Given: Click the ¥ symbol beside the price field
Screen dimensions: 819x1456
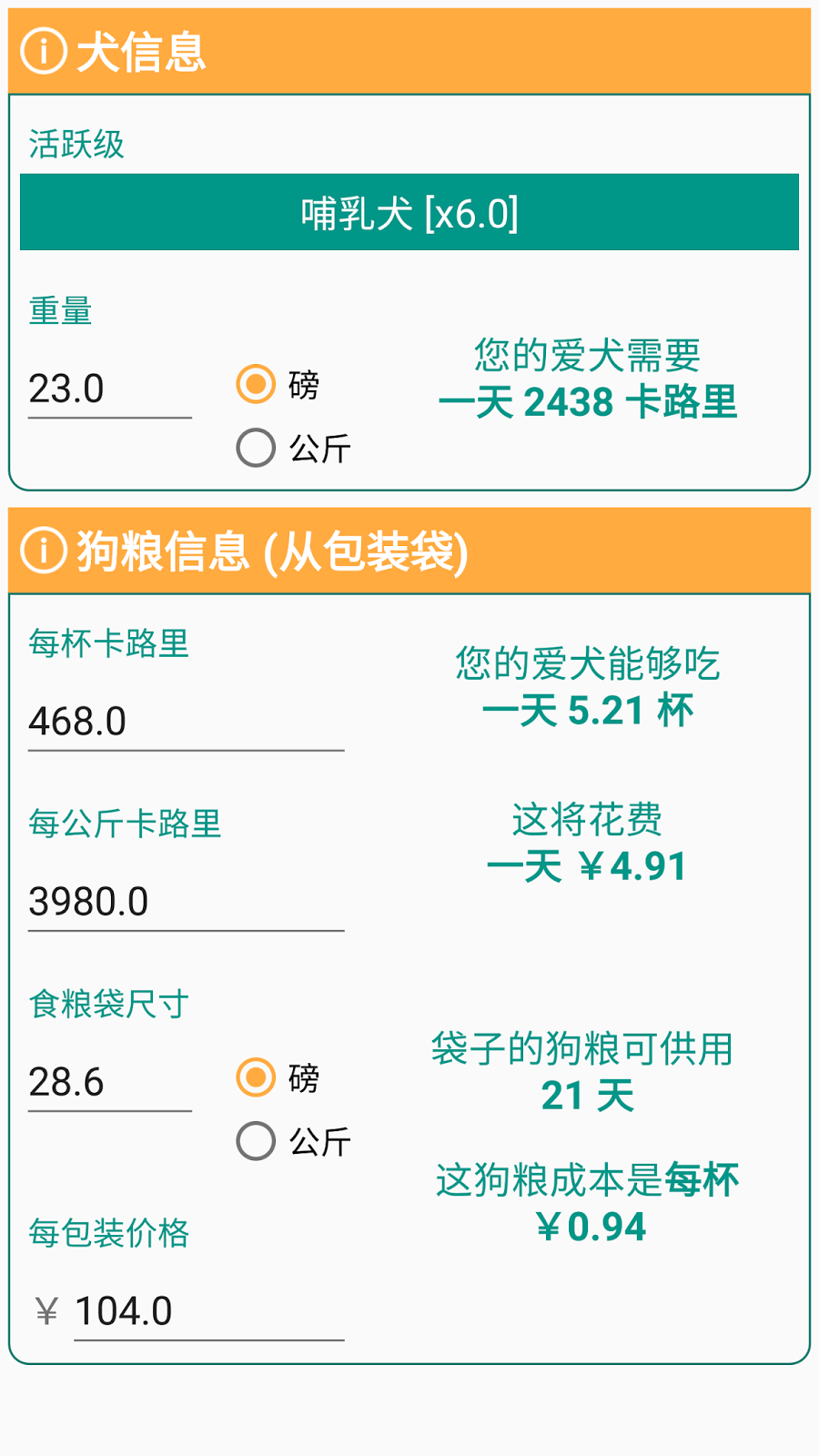Looking at the screenshot, I should [x=45, y=1309].
